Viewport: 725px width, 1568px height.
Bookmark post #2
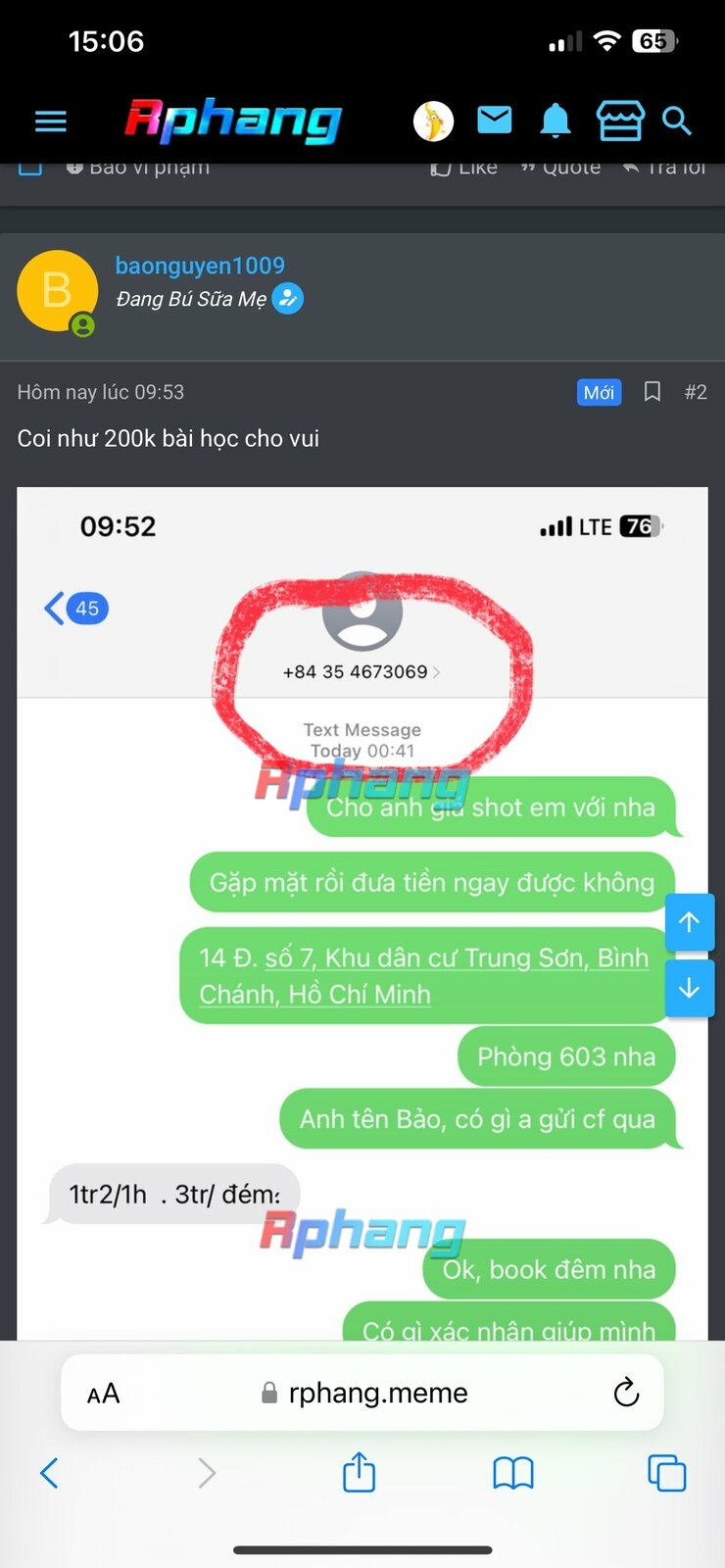pos(652,392)
